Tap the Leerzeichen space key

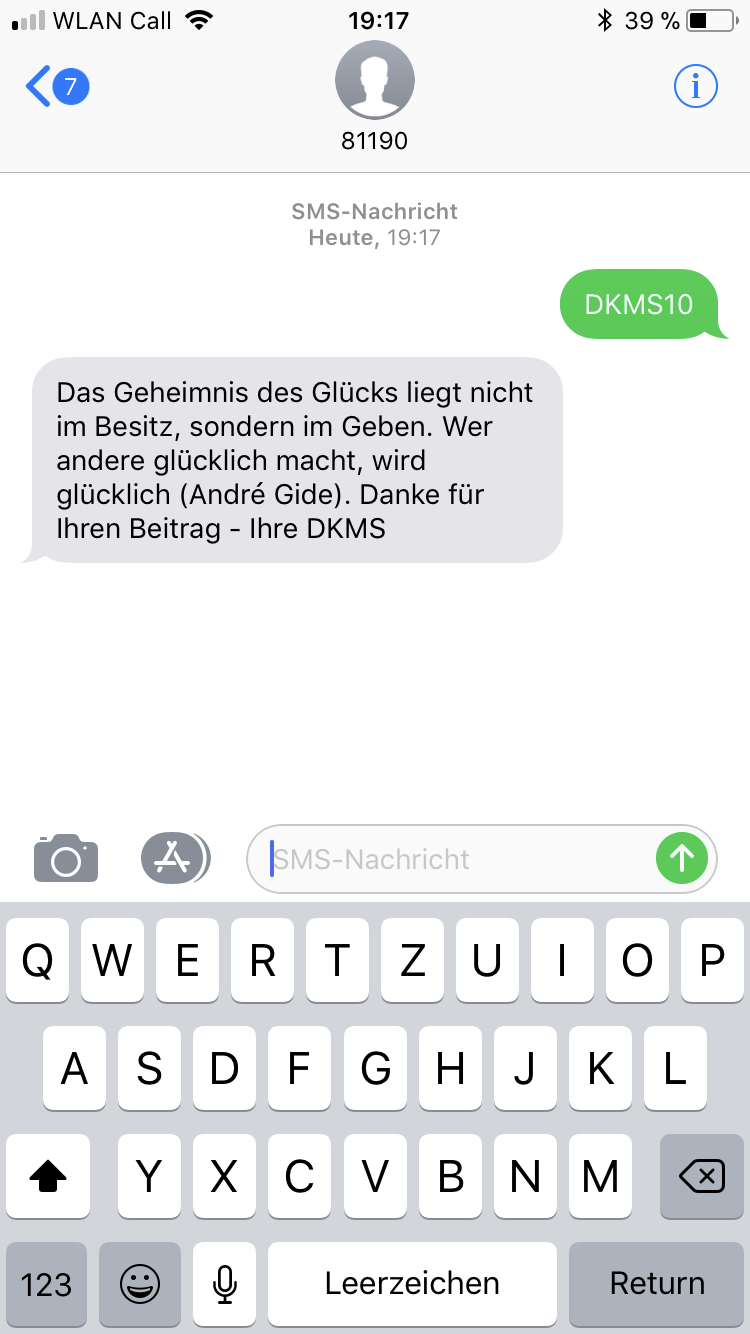(x=412, y=1284)
